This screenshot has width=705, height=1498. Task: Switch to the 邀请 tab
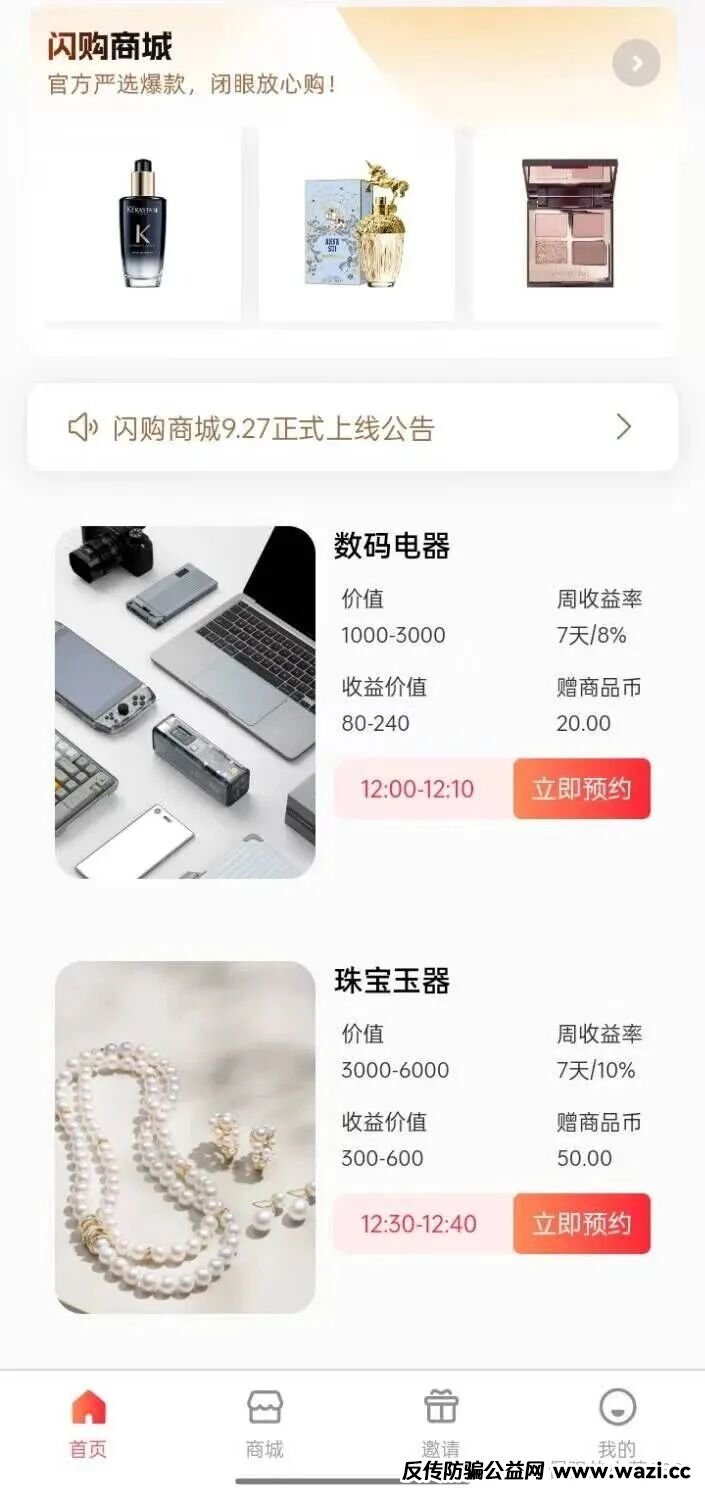(441, 1423)
